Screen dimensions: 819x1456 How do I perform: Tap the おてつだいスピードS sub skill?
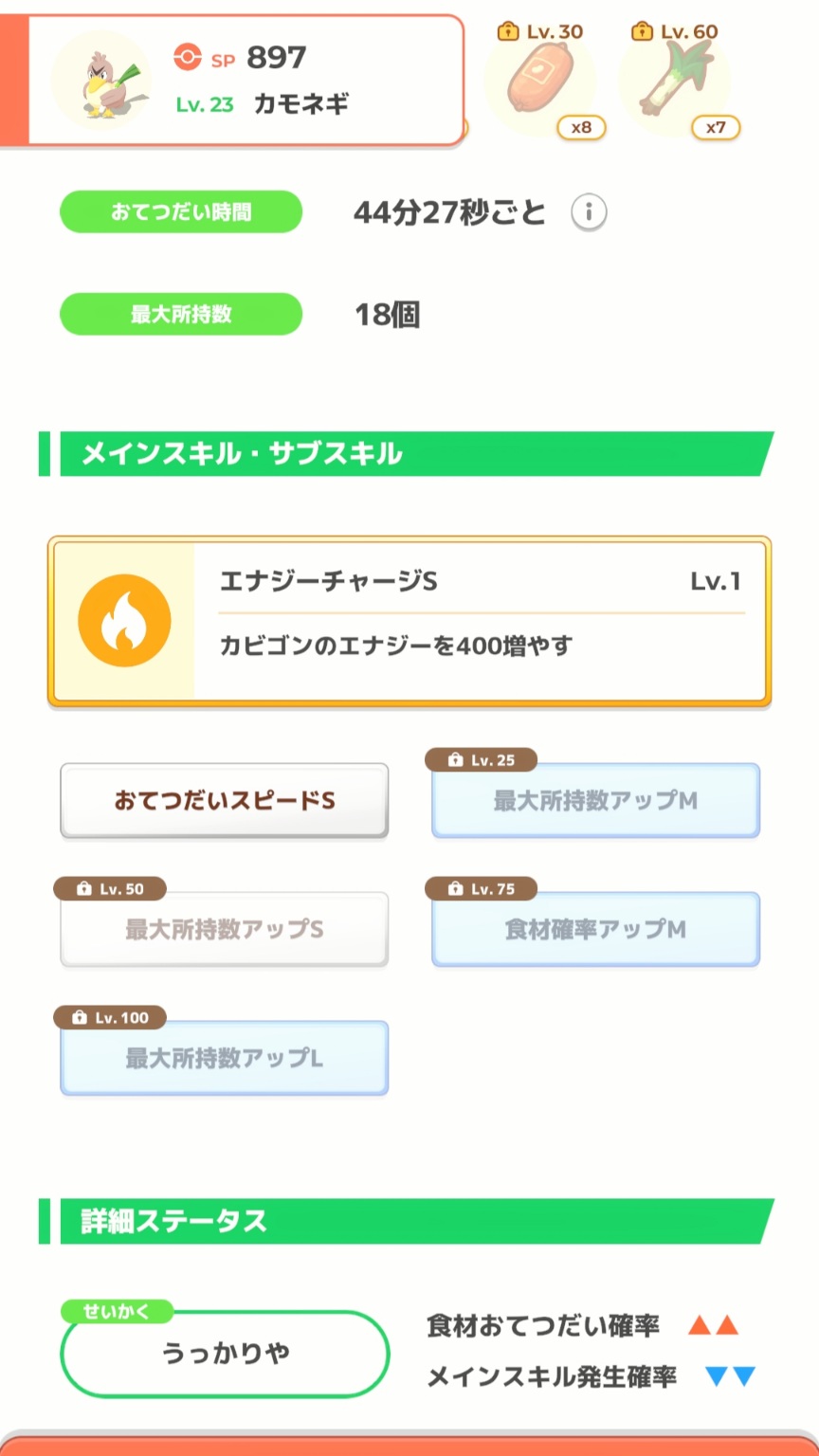(x=225, y=801)
